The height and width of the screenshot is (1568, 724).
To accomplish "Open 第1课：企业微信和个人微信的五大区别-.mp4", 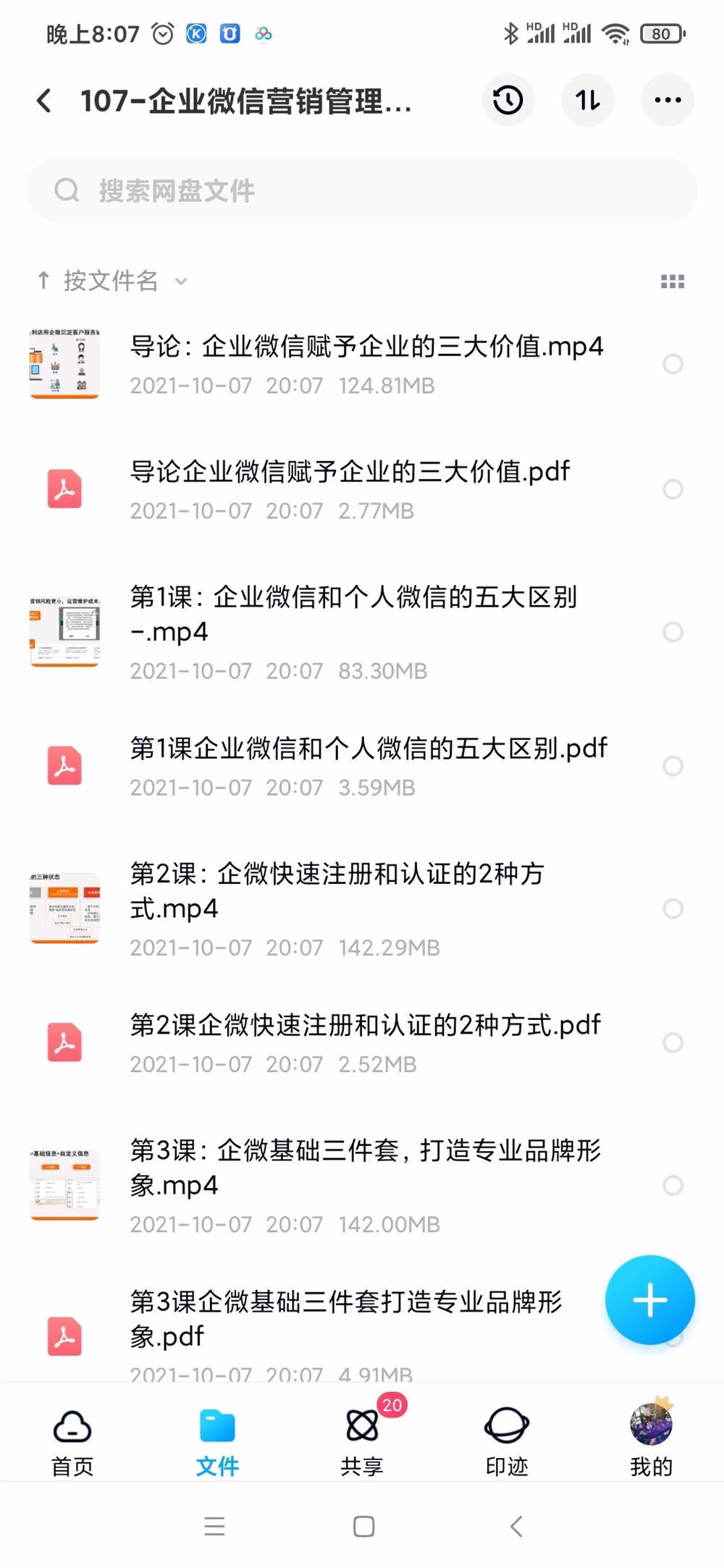I will click(x=353, y=614).
